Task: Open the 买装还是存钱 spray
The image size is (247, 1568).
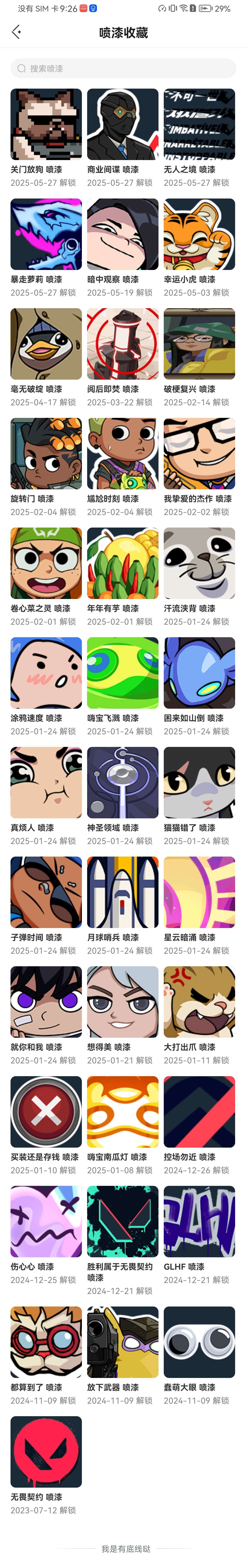Action: coord(46,1111)
